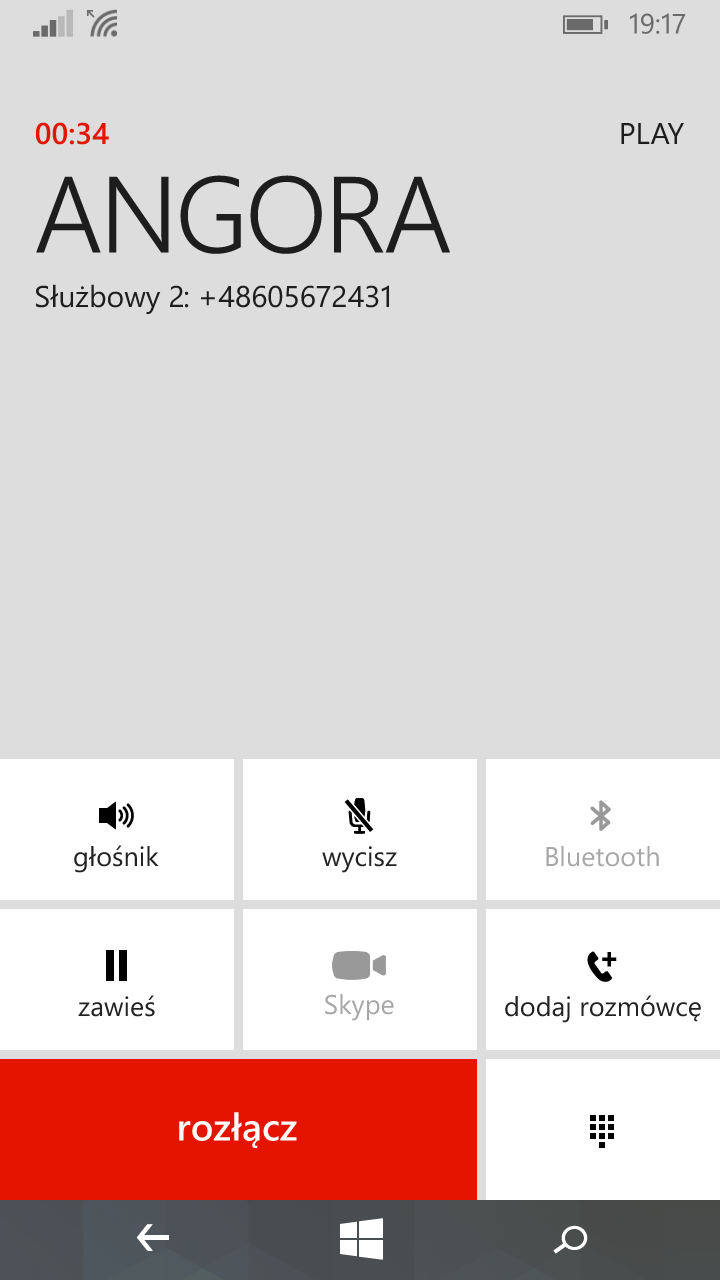Open search from the navigation bar

point(570,1240)
